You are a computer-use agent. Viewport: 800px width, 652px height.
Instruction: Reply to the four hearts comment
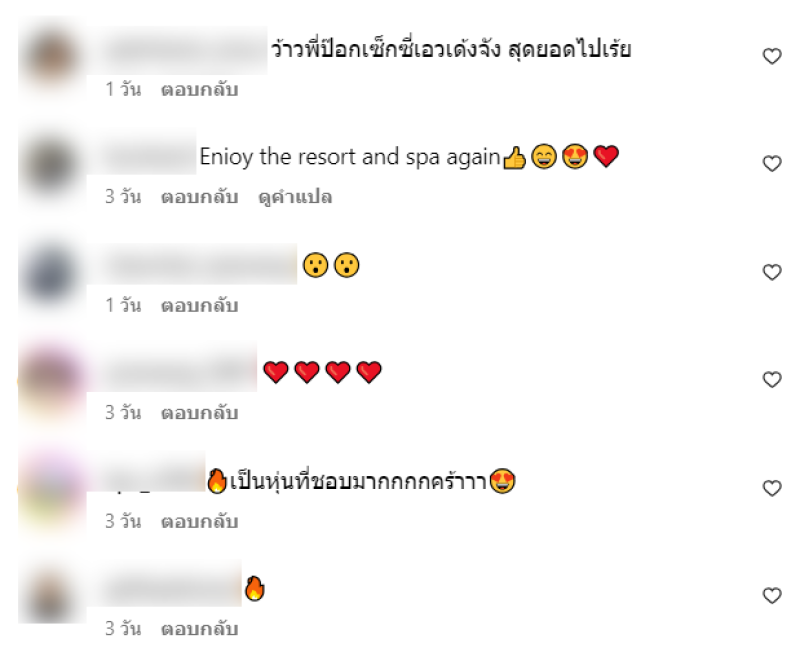pyautogui.click(x=199, y=412)
